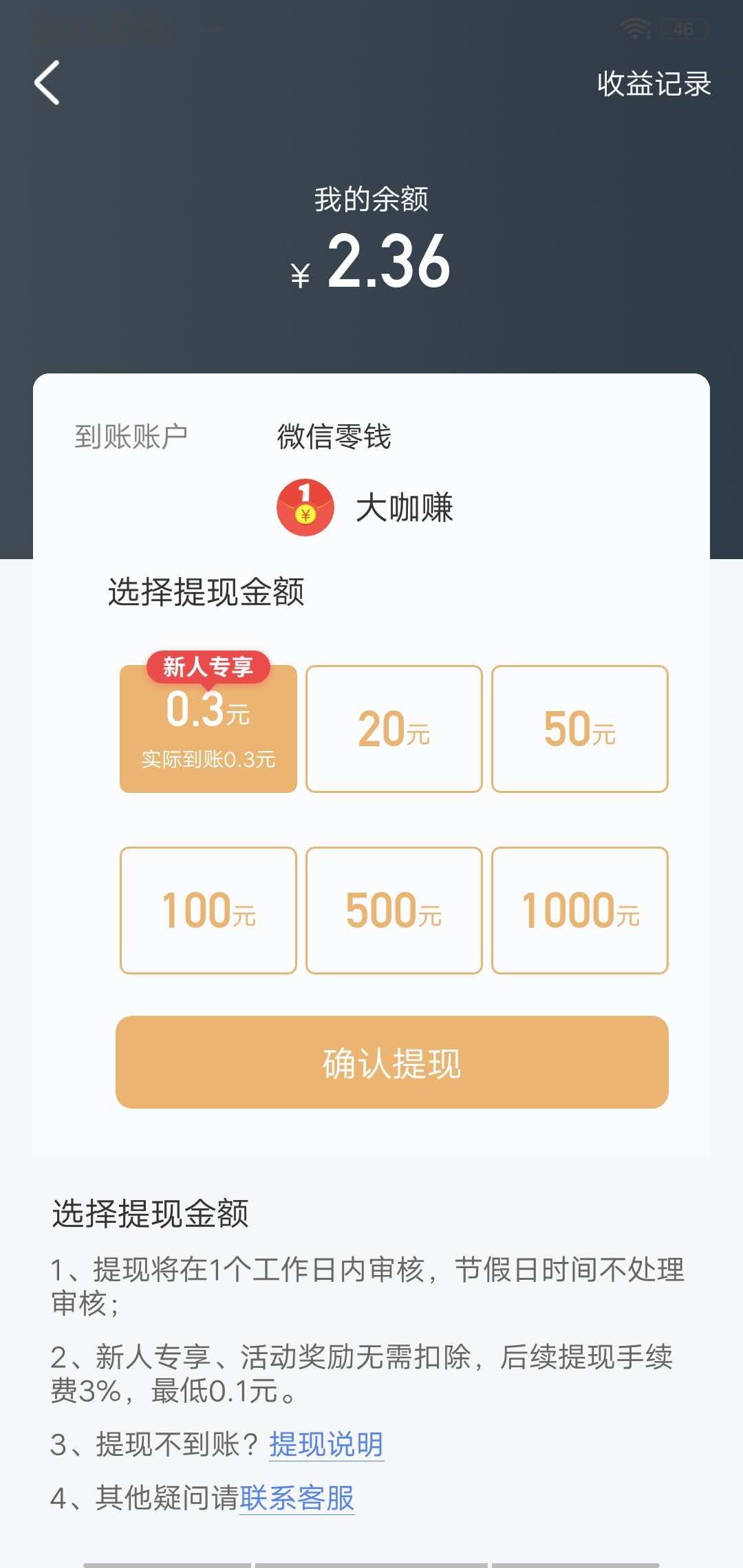Select the 500元 withdrawal amount

click(x=393, y=910)
